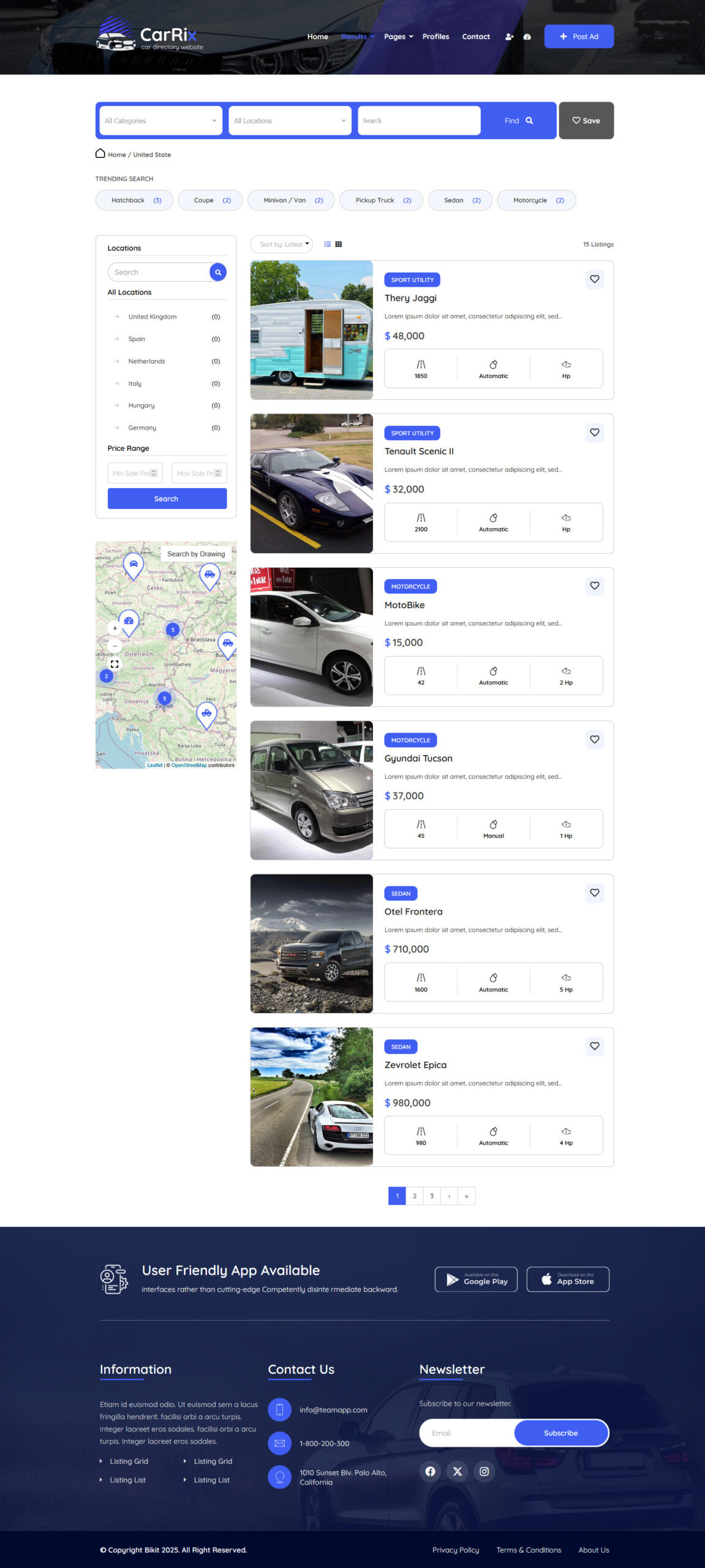This screenshot has height=1568, width=705.
Task: Select the Hatchback trending chip
Action: coord(136,200)
